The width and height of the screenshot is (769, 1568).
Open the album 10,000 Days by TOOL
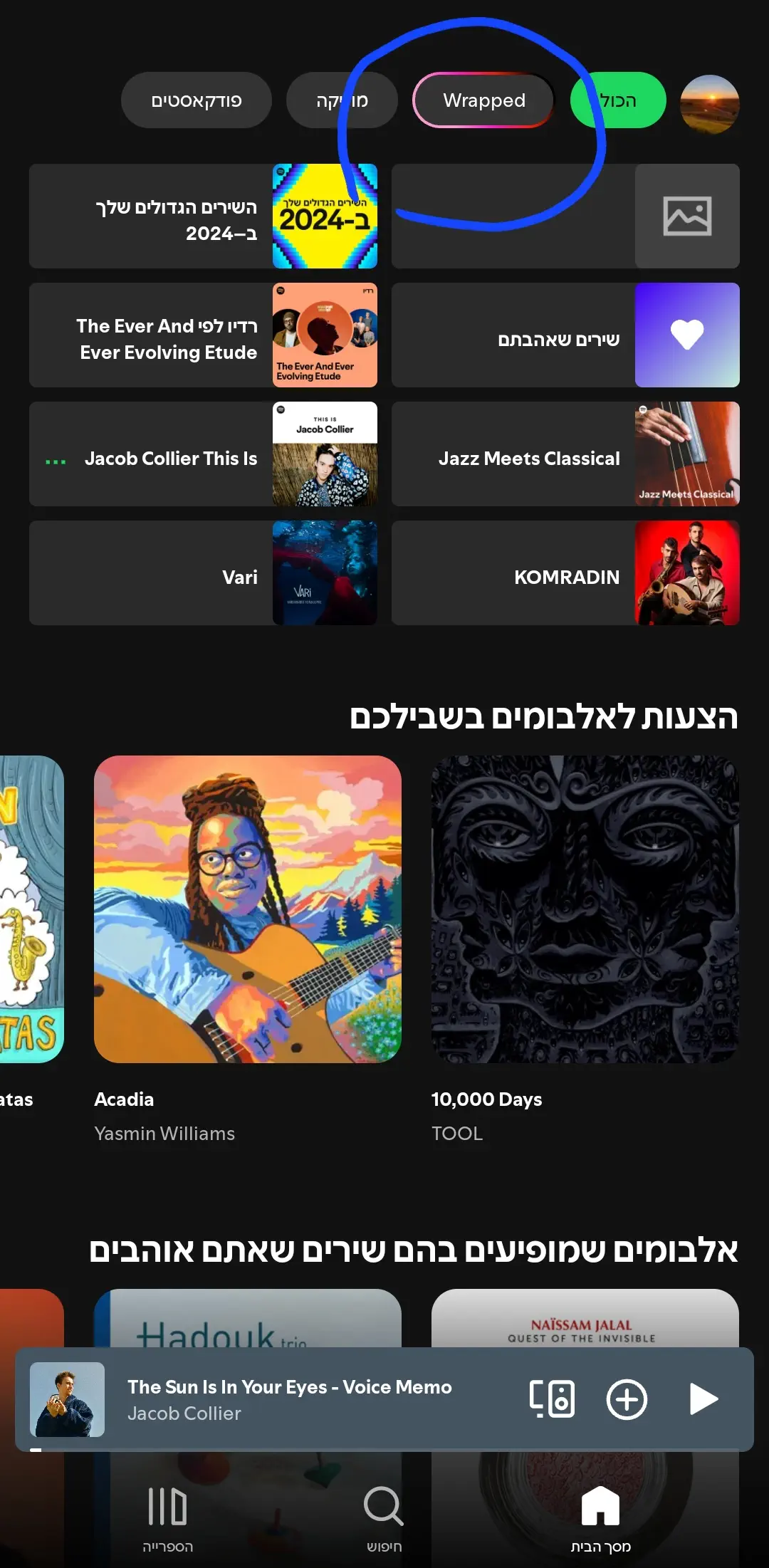pyautogui.click(x=585, y=909)
